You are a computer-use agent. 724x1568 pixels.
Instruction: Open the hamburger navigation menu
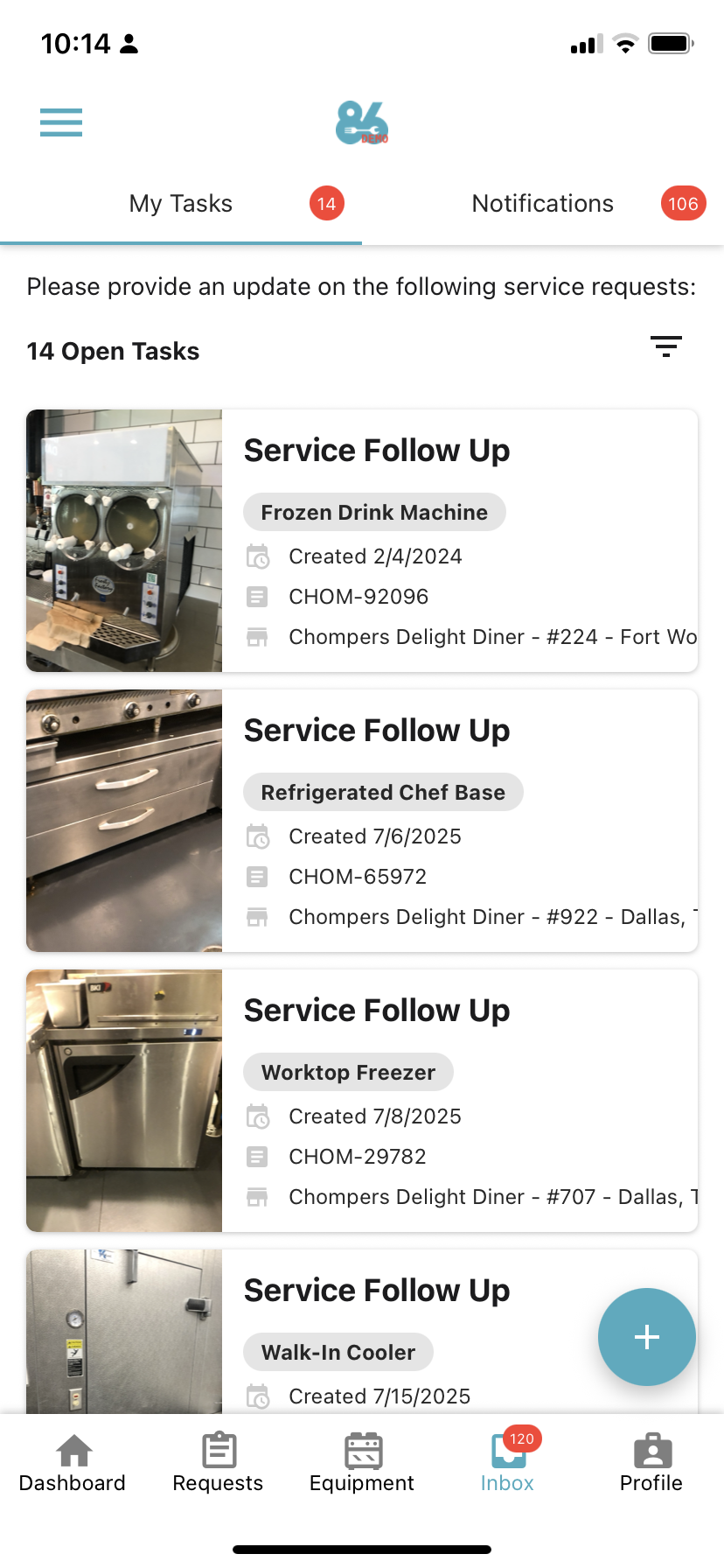(60, 122)
